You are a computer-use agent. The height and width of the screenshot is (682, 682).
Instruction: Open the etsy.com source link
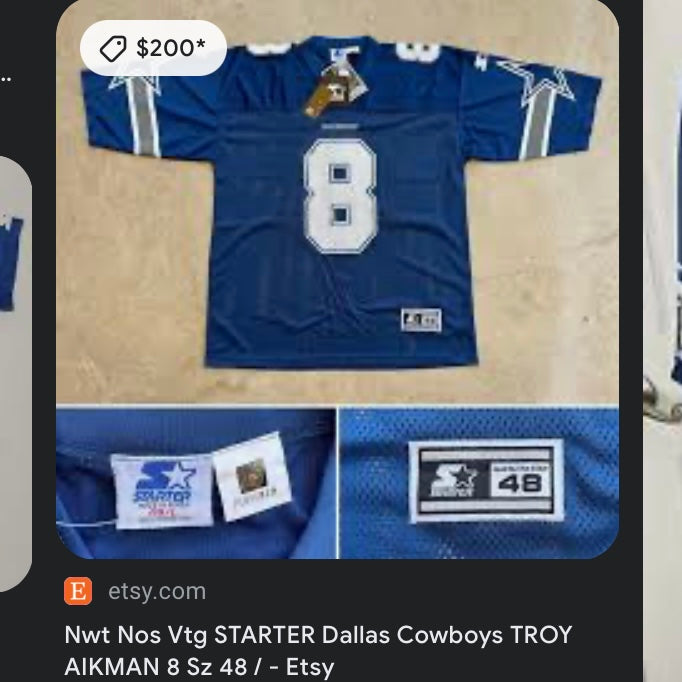pos(156,591)
